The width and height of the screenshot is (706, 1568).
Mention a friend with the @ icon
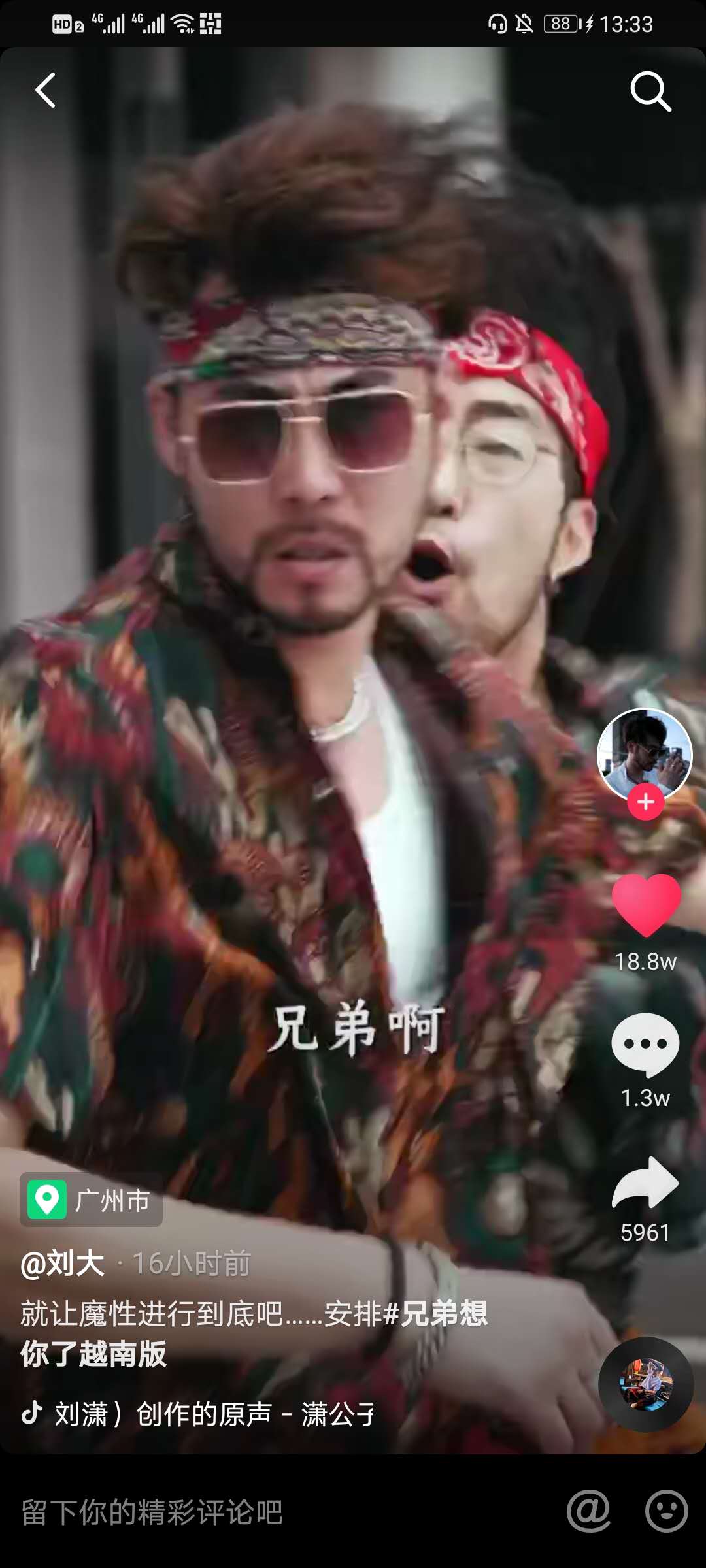click(588, 1511)
